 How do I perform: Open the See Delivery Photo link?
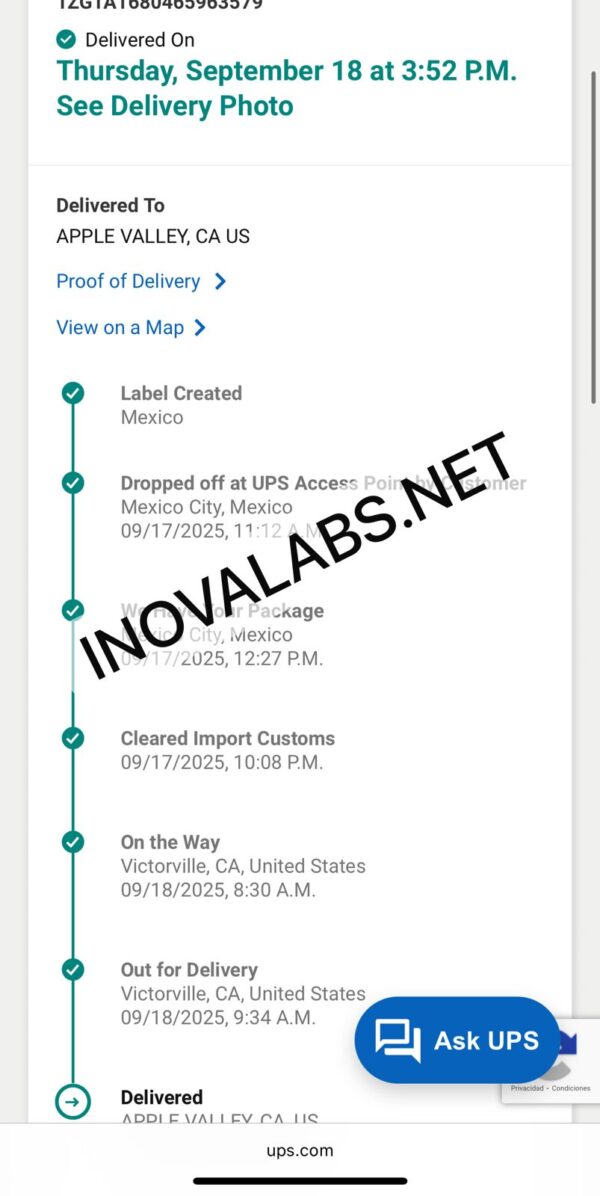tap(175, 106)
